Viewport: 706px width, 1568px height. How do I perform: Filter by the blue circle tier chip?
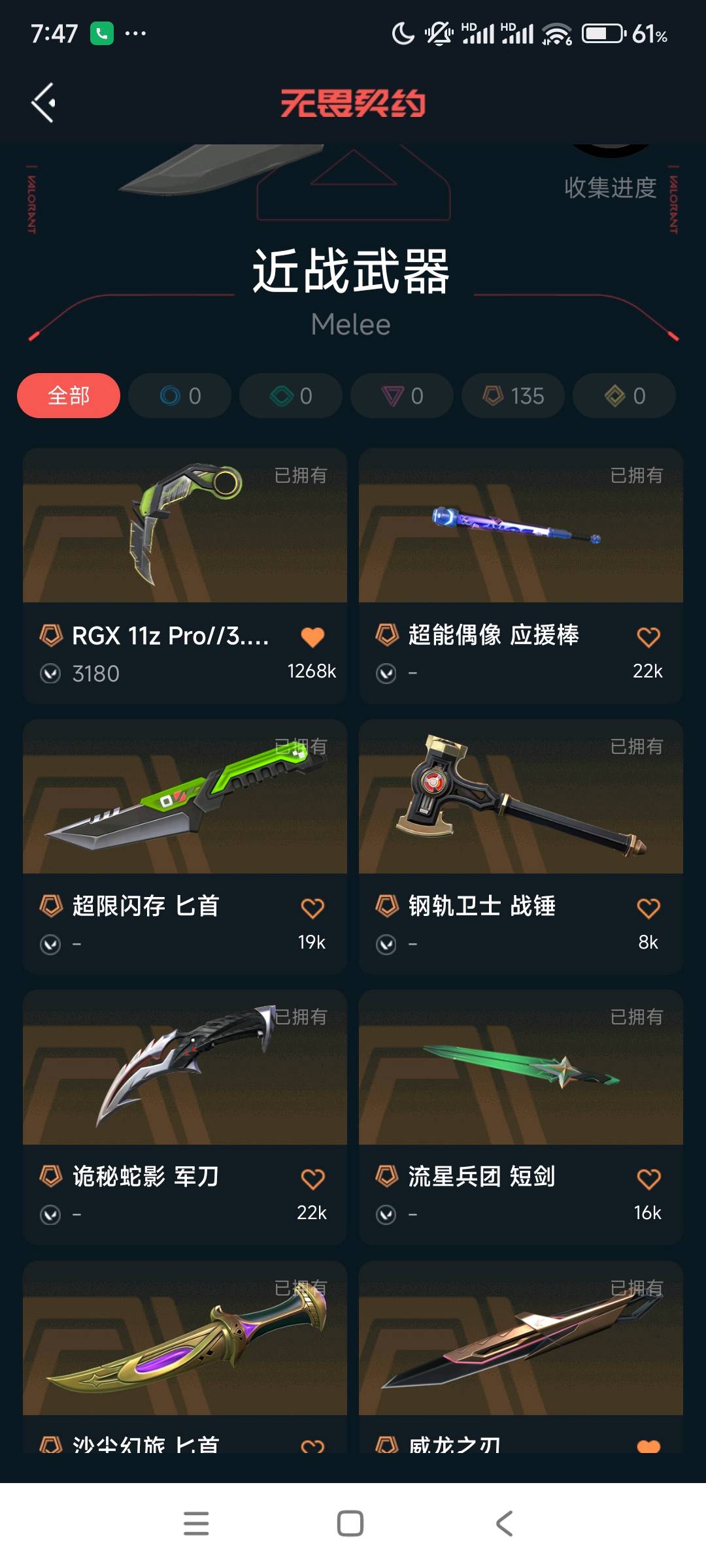(180, 395)
